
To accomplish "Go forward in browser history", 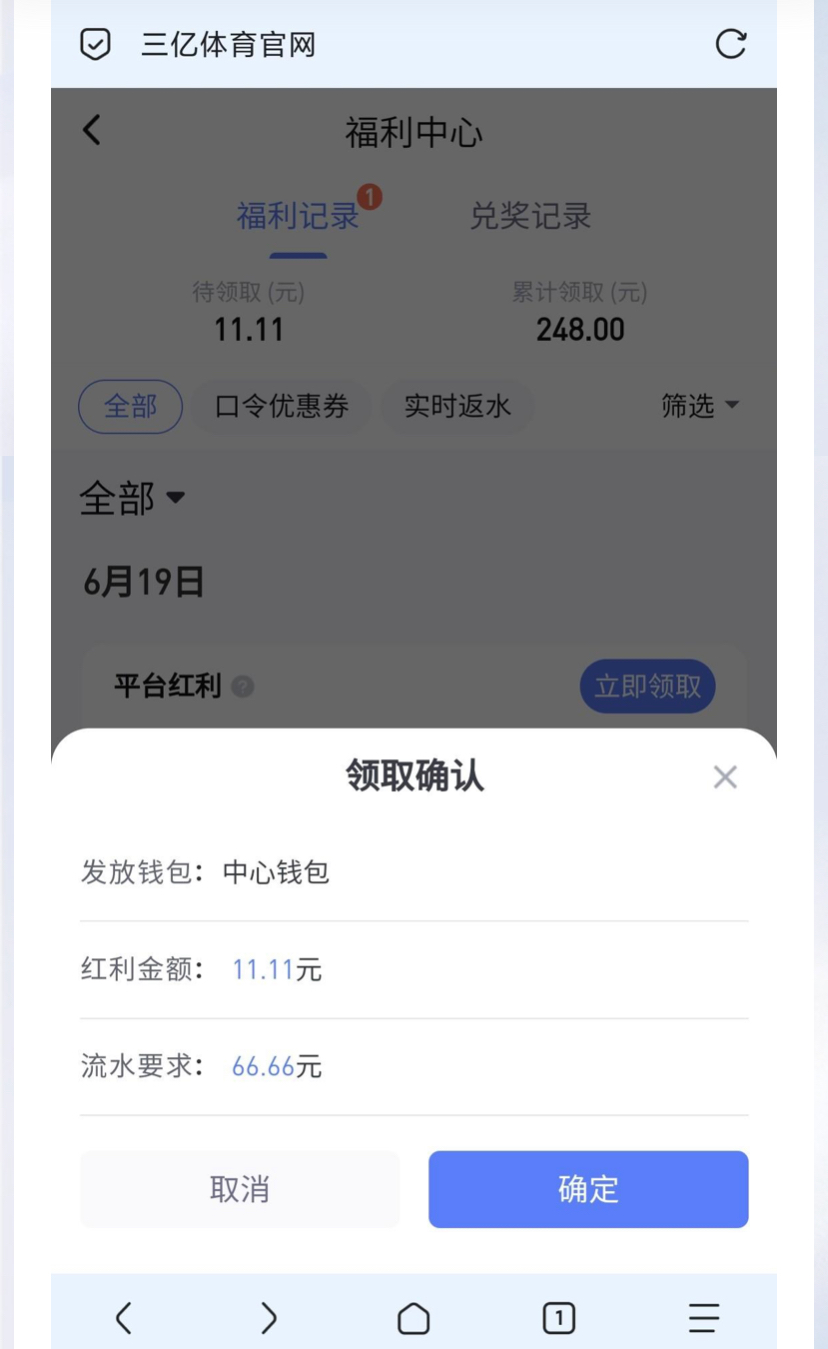I will click(x=268, y=1318).
